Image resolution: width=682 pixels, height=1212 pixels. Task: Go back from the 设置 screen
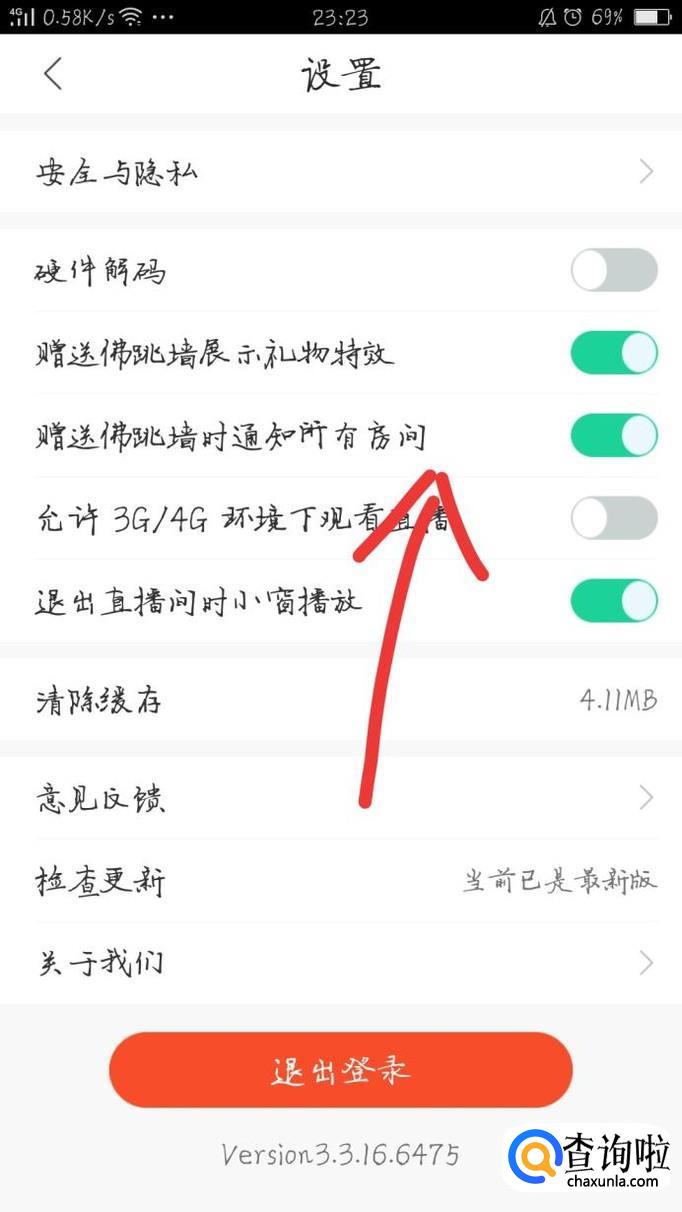coord(53,74)
